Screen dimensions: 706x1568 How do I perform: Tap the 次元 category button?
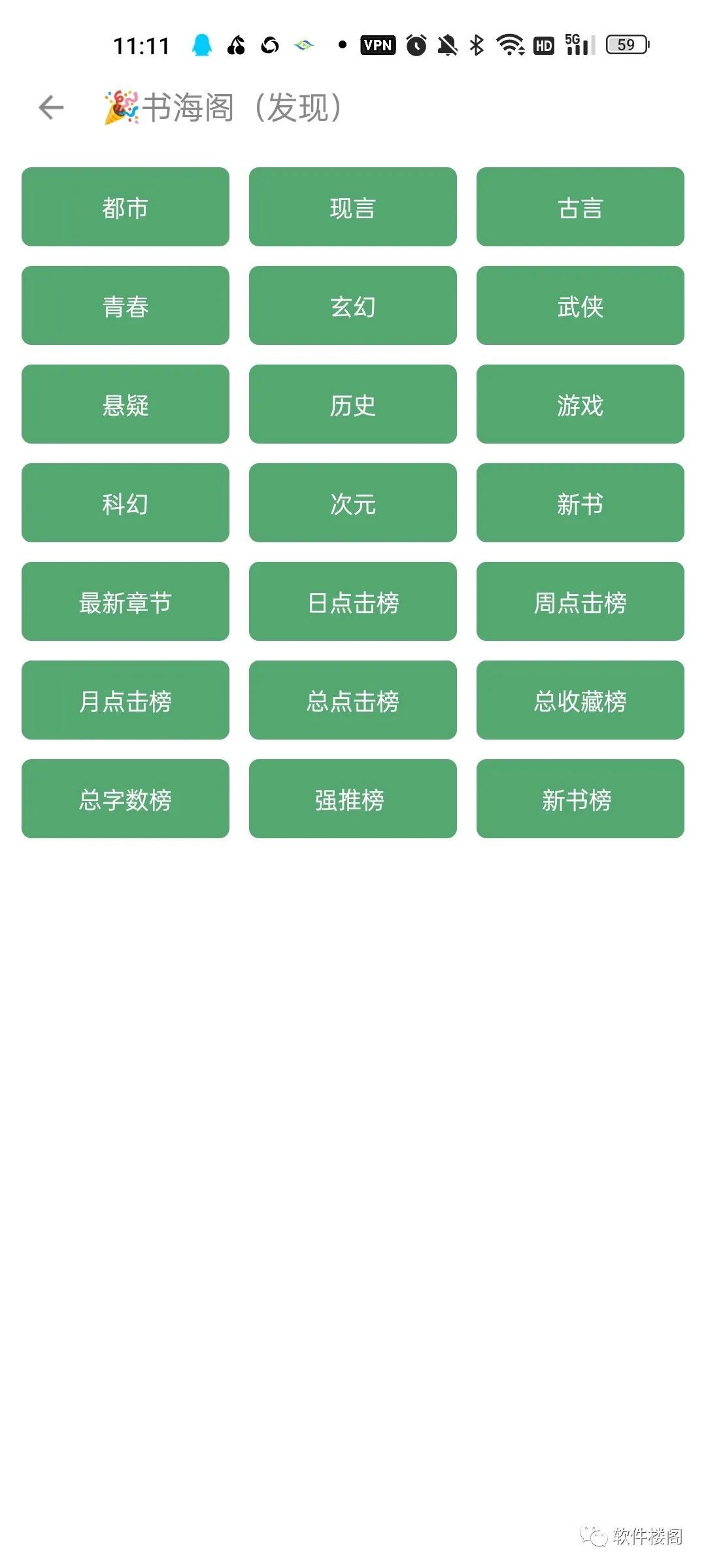click(x=352, y=503)
